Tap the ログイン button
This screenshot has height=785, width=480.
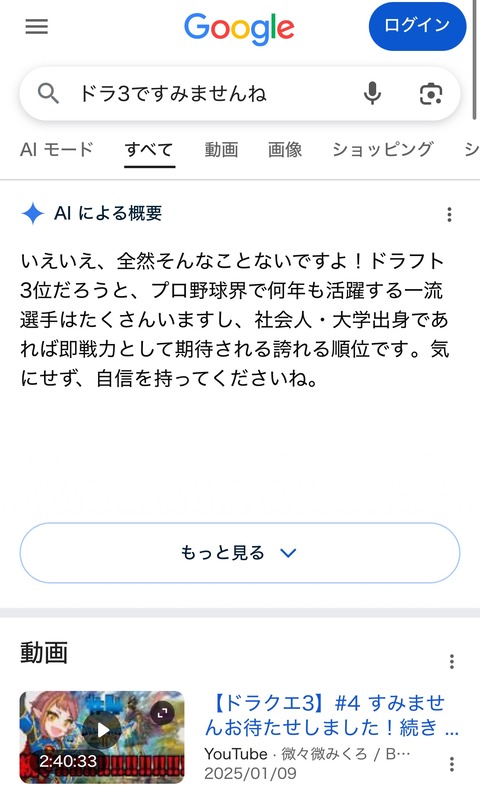(417, 26)
